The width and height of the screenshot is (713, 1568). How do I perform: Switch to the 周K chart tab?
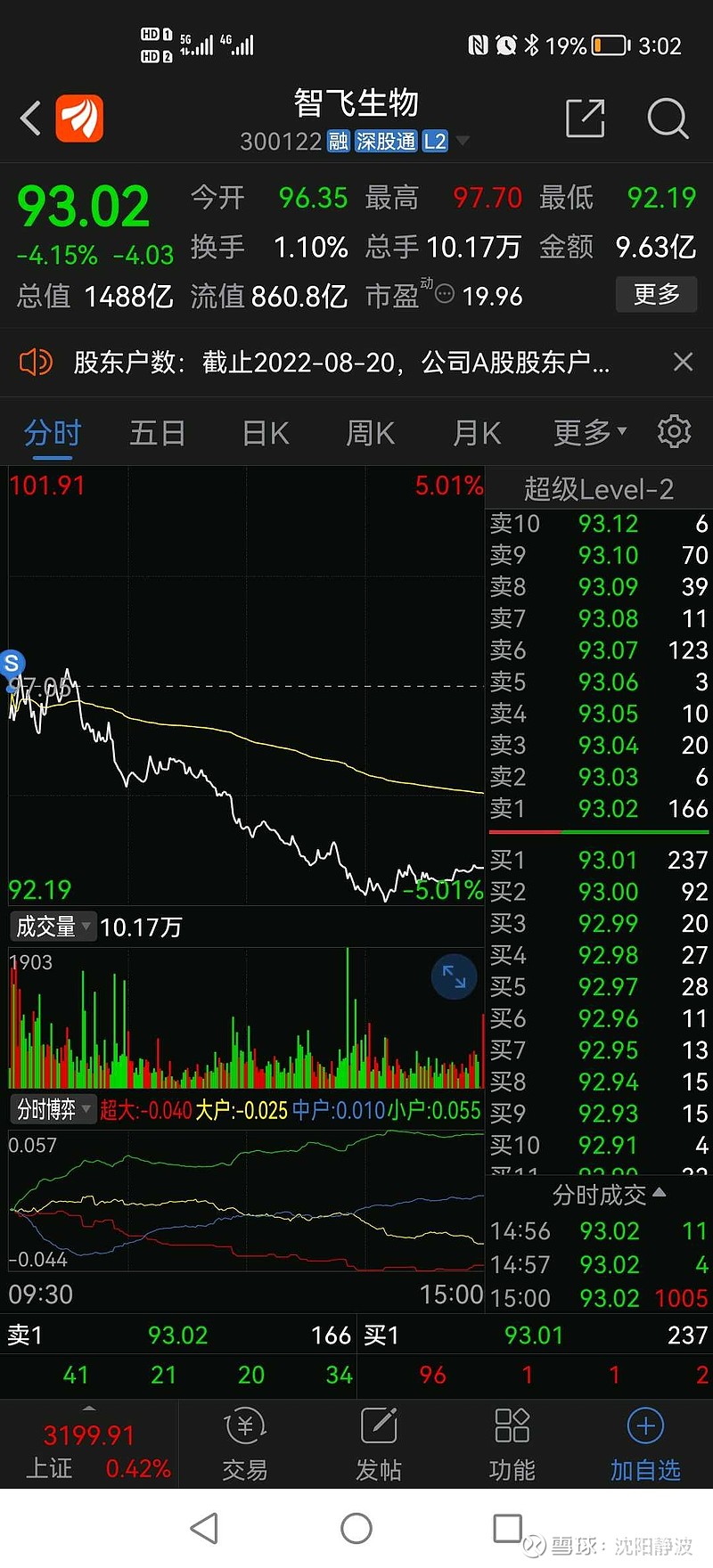[x=371, y=434]
